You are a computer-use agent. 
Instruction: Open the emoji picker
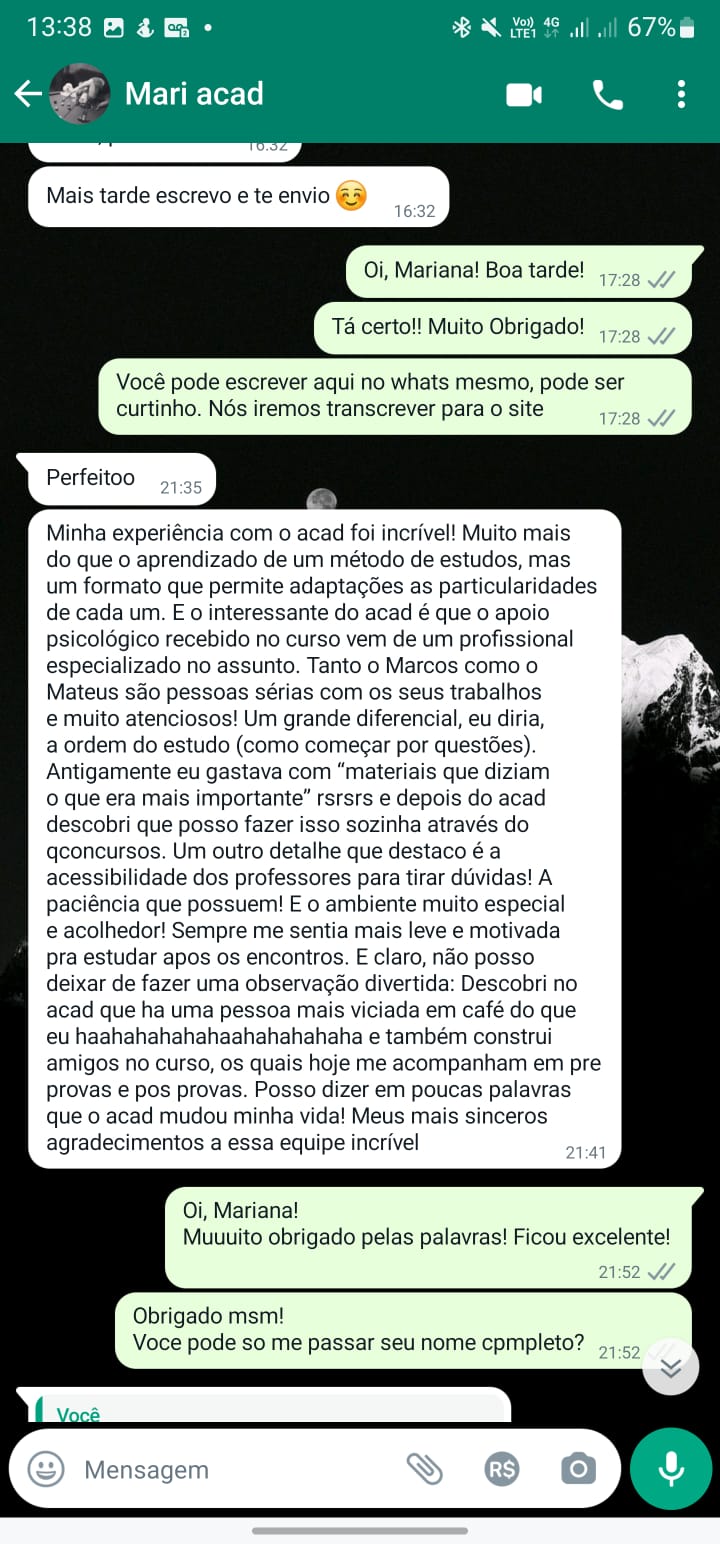(46, 1469)
